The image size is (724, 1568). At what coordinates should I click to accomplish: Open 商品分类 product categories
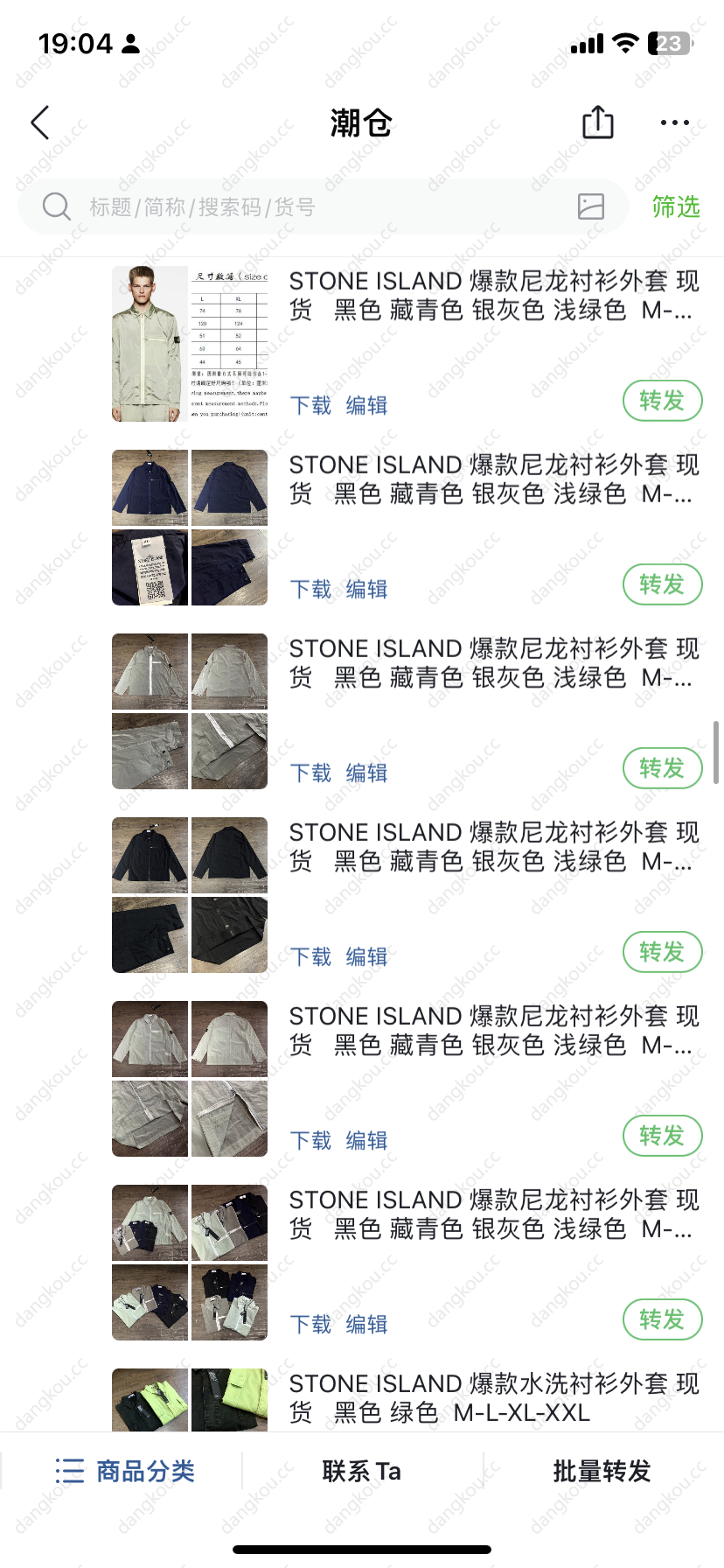[x=125, y=1471]
